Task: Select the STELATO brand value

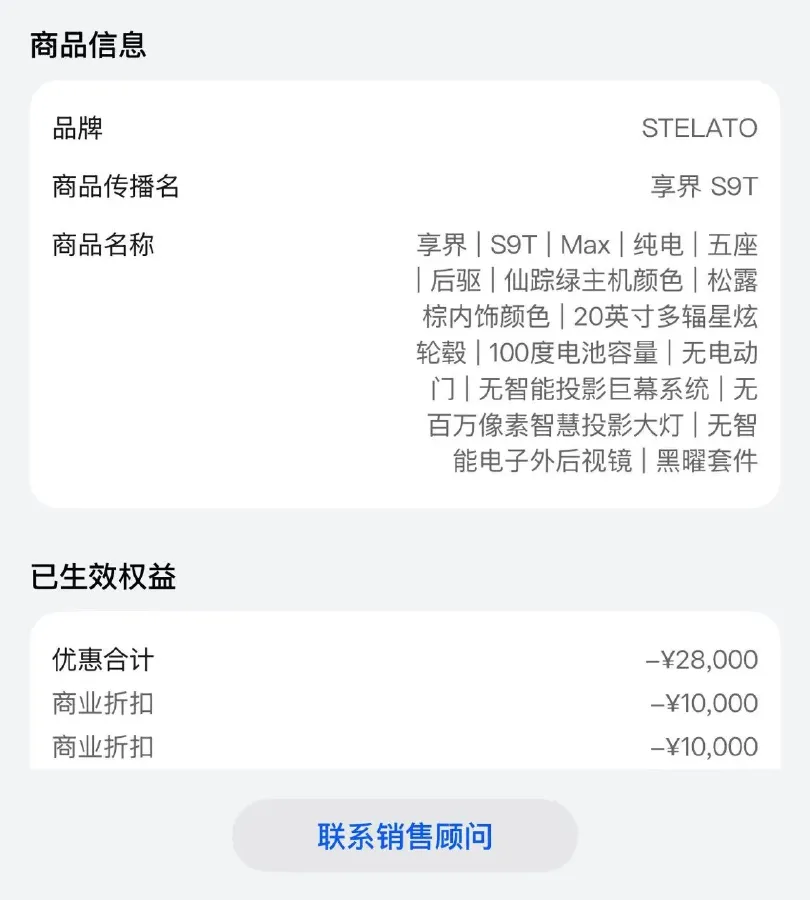Action: 699,128
